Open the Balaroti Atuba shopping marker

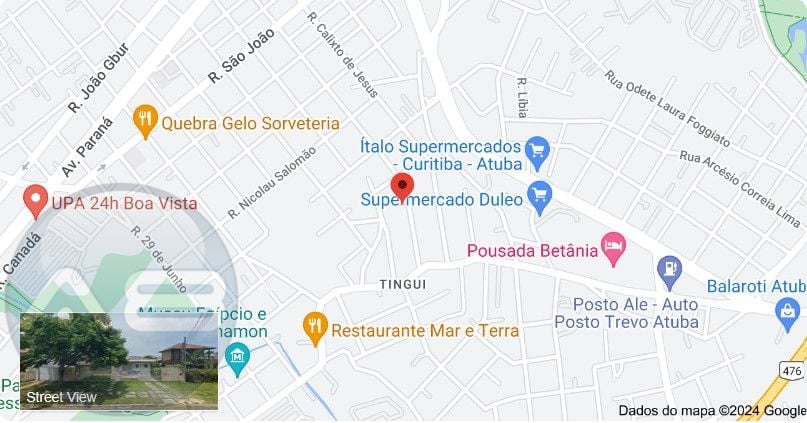click(x=788, y=312)
